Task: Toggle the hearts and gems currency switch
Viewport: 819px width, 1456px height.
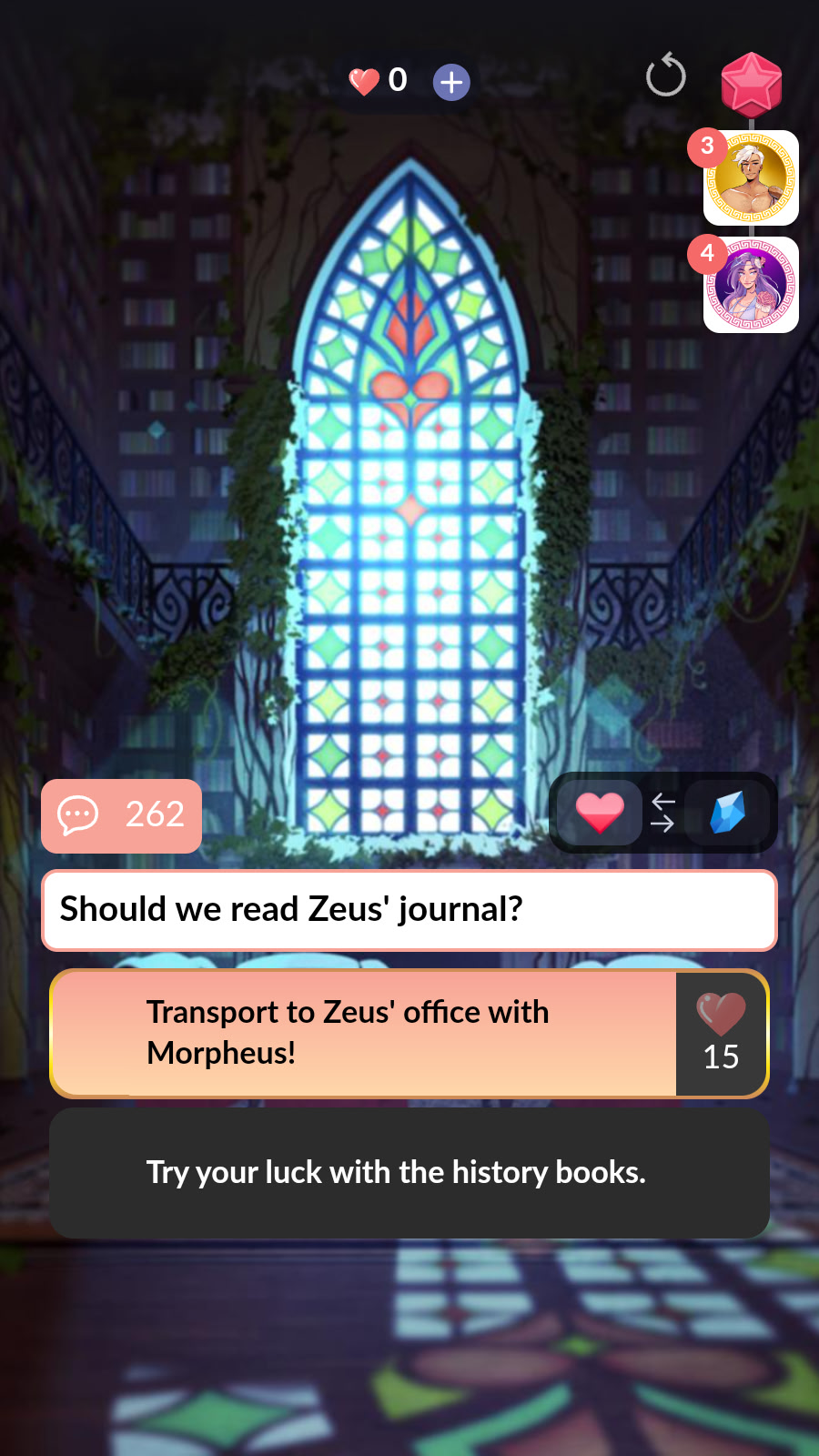Action: (x=662, y=813)
